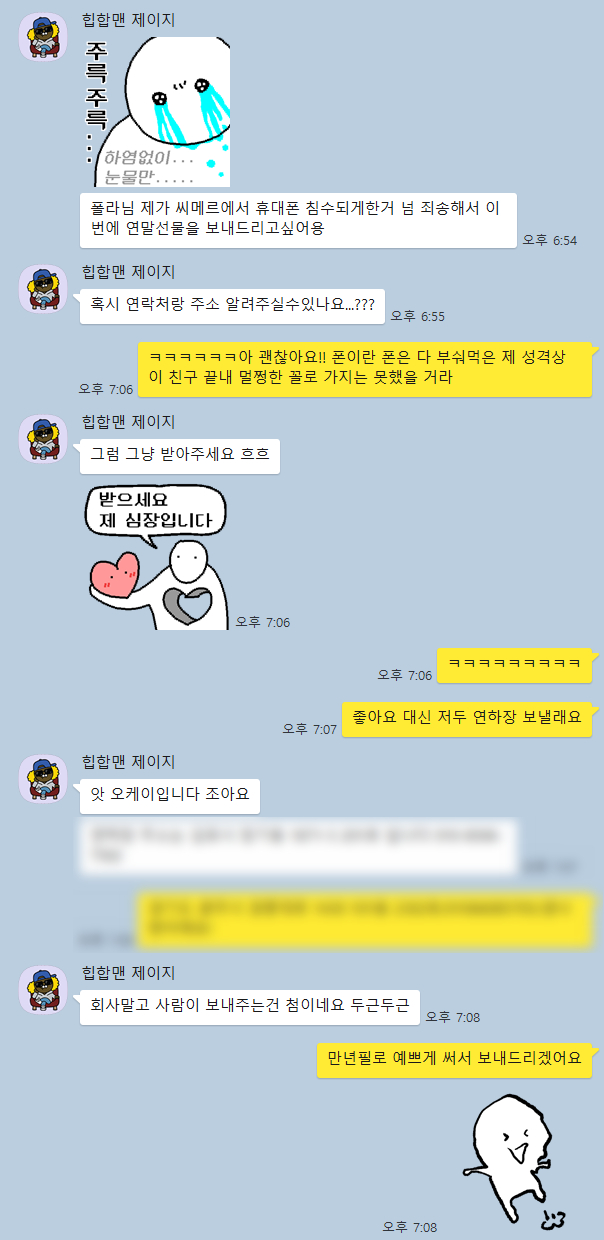Open the '받으세요 제 심장입니다' heart emoticon
The width and height of the screenshot is (604, 1240).
(157, 556)
